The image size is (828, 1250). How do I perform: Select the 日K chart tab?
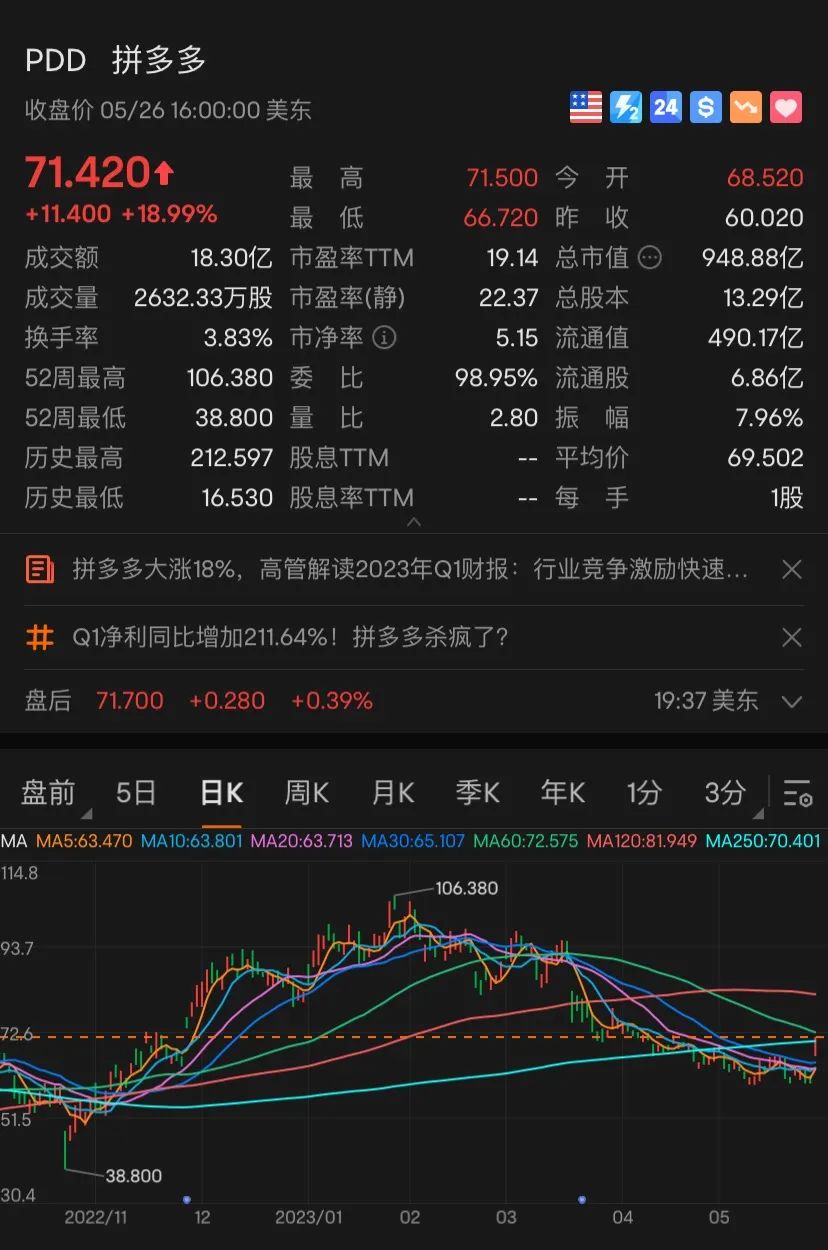coord(221,793)
